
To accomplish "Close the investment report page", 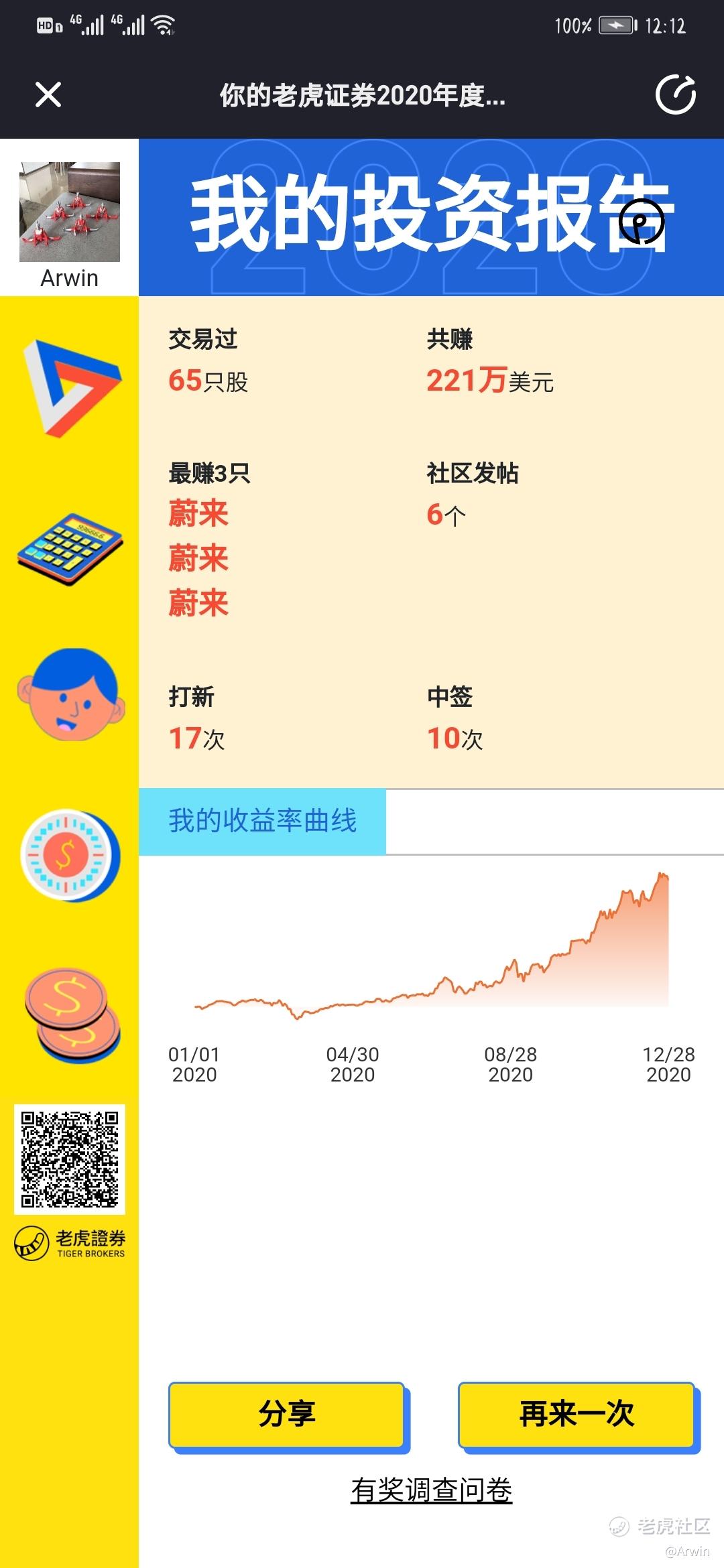I will click(48, 94).
